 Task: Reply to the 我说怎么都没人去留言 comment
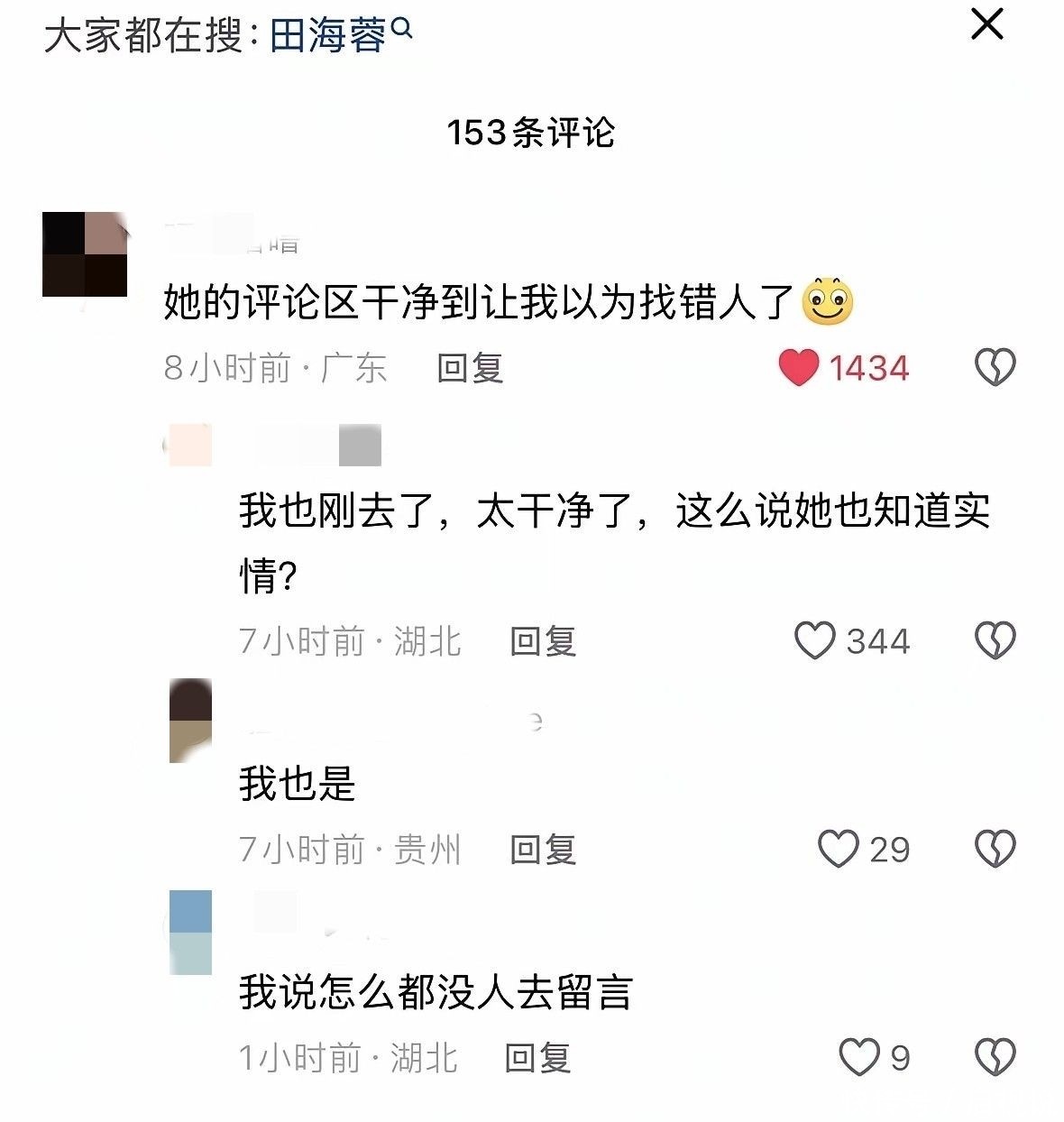point(537,1058)
